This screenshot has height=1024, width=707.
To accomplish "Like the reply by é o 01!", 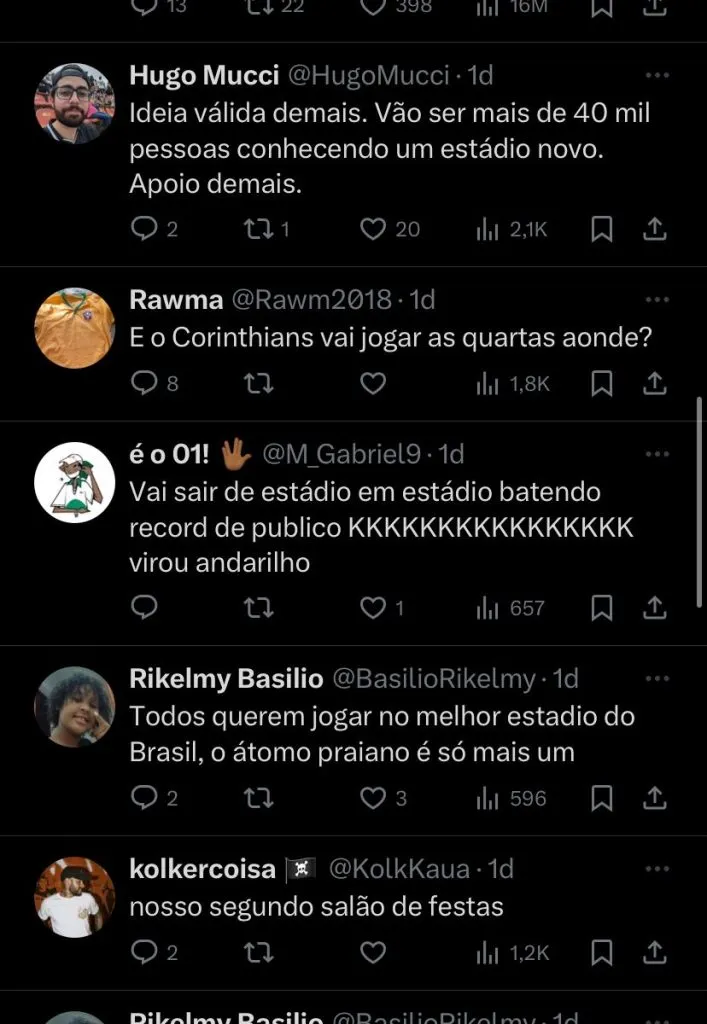I will point(373,607).
